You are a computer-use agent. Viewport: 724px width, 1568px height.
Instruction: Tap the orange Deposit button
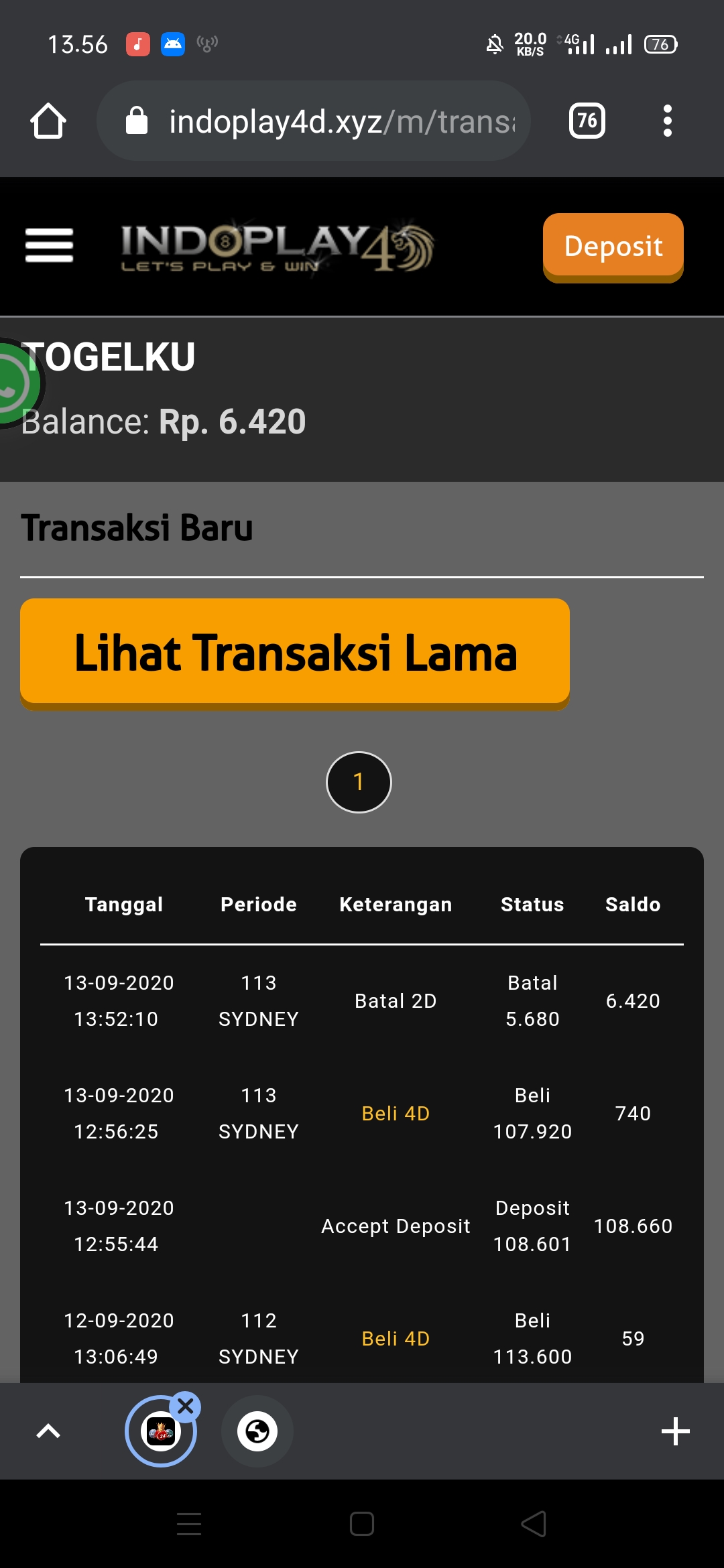click(x=613, y=247)
